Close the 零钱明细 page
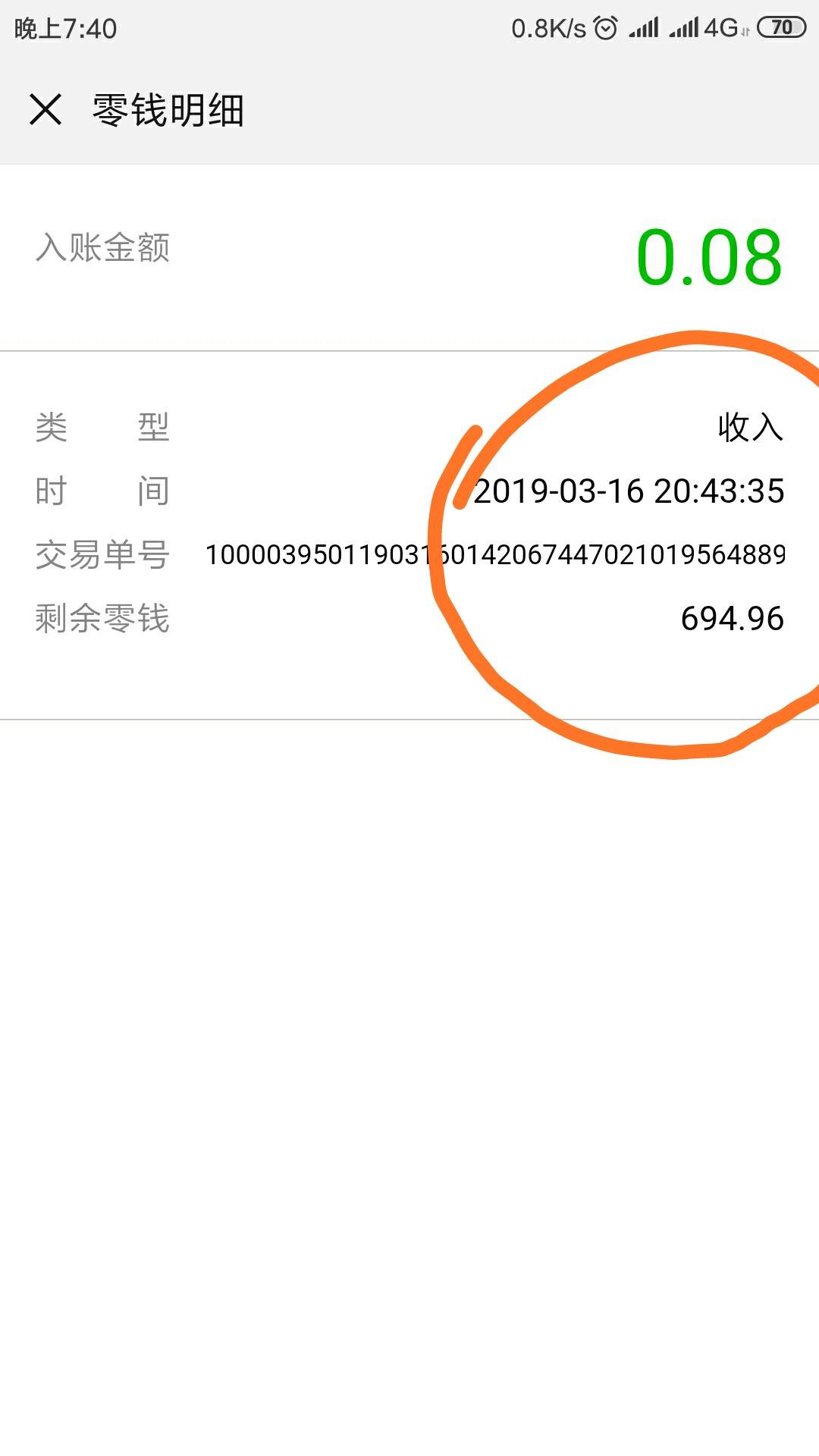 [x=45, y=109]
